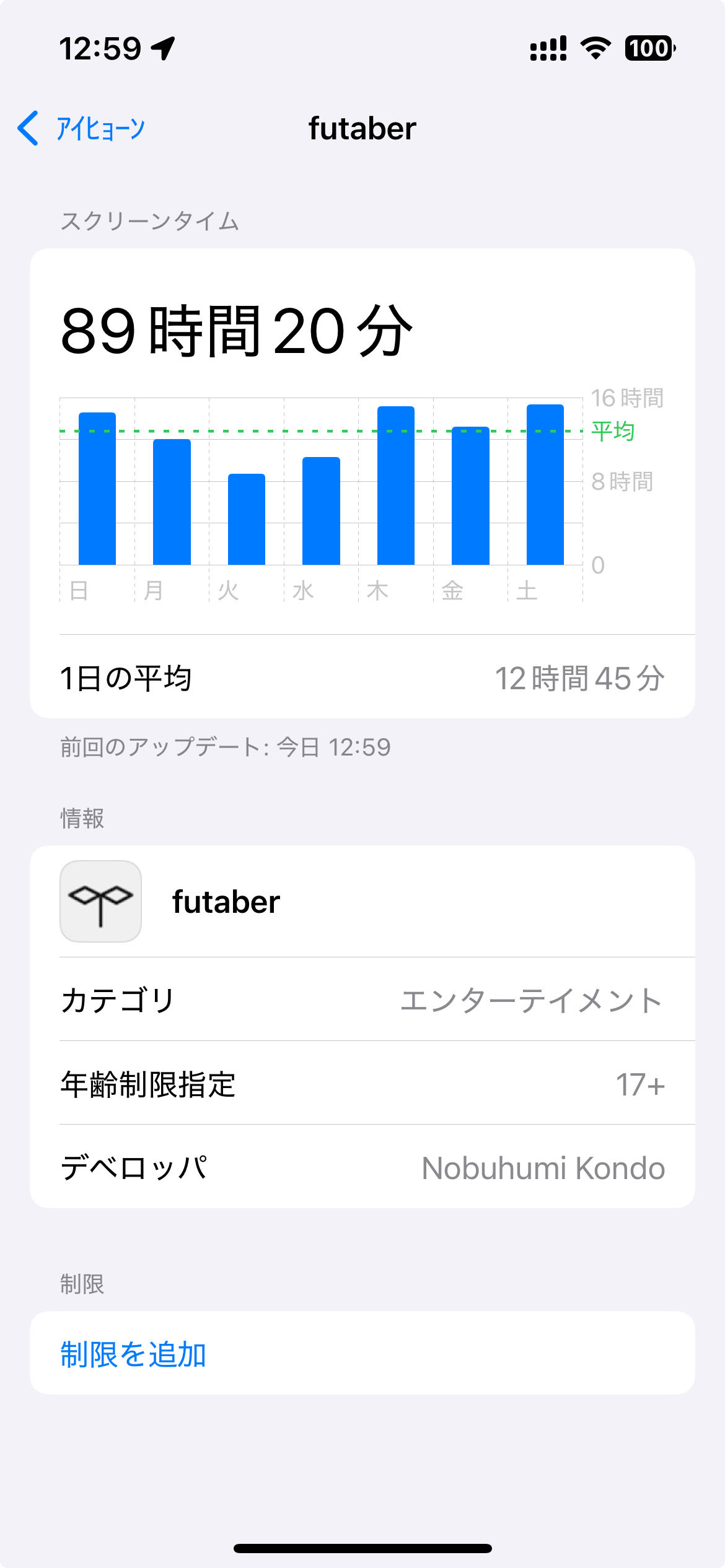Select the Tuesday (火) bar in chart
The height and width of the screenshot is (1568, 725).
click(247, 519)
